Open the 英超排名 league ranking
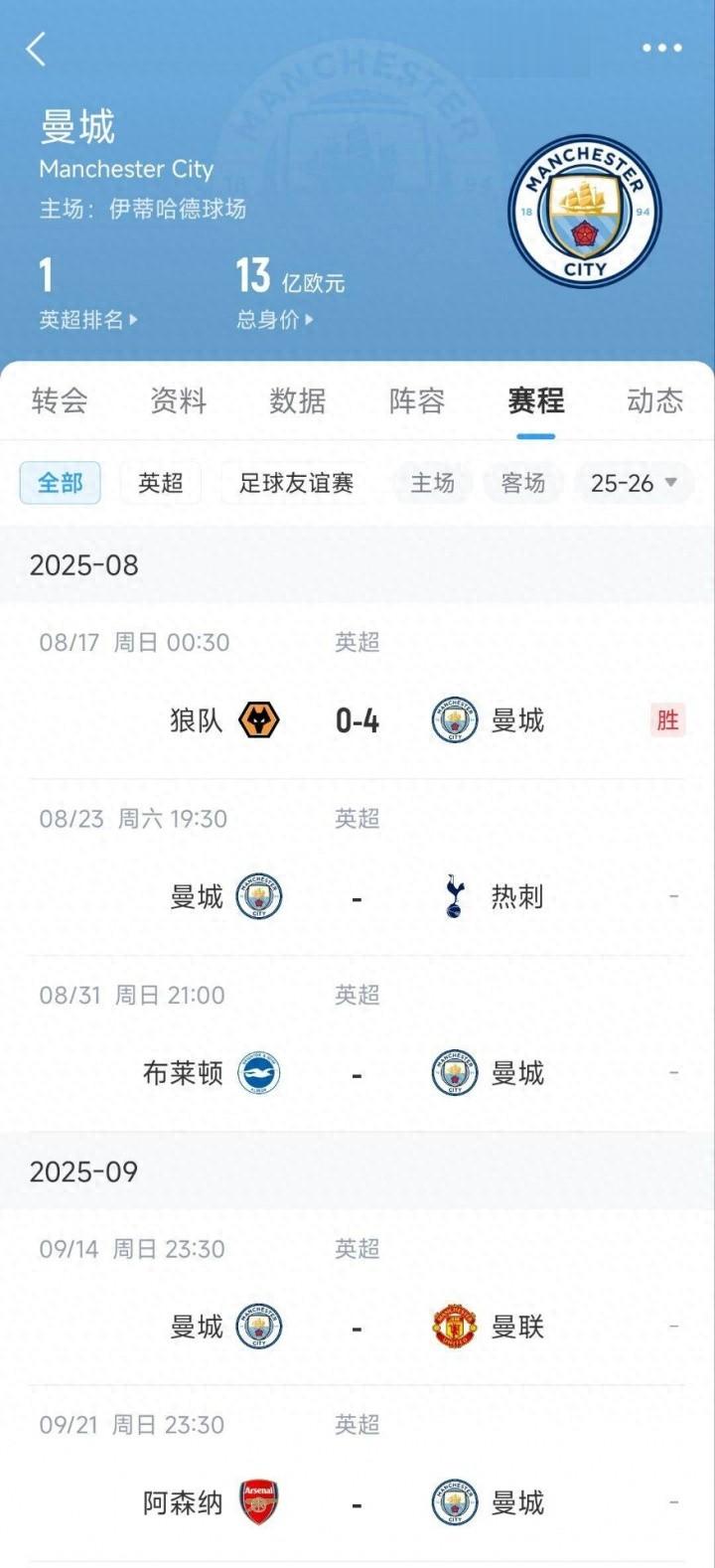The image size is (715, 1568). pyautogui.click(x=87, y=319)
